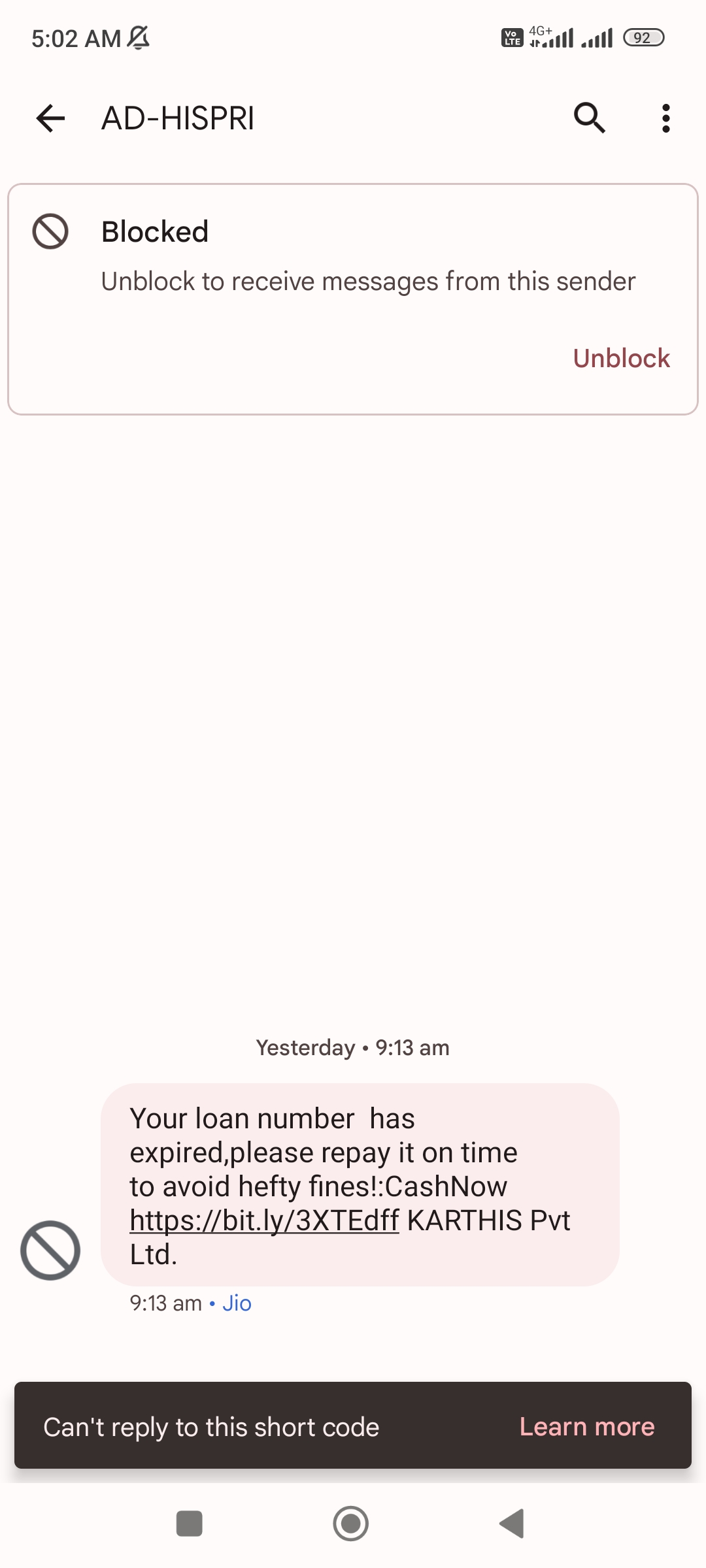Open the three-dot overflow menu
Viewport: 706px width, 1568px height.
click(x=665, y=118)
